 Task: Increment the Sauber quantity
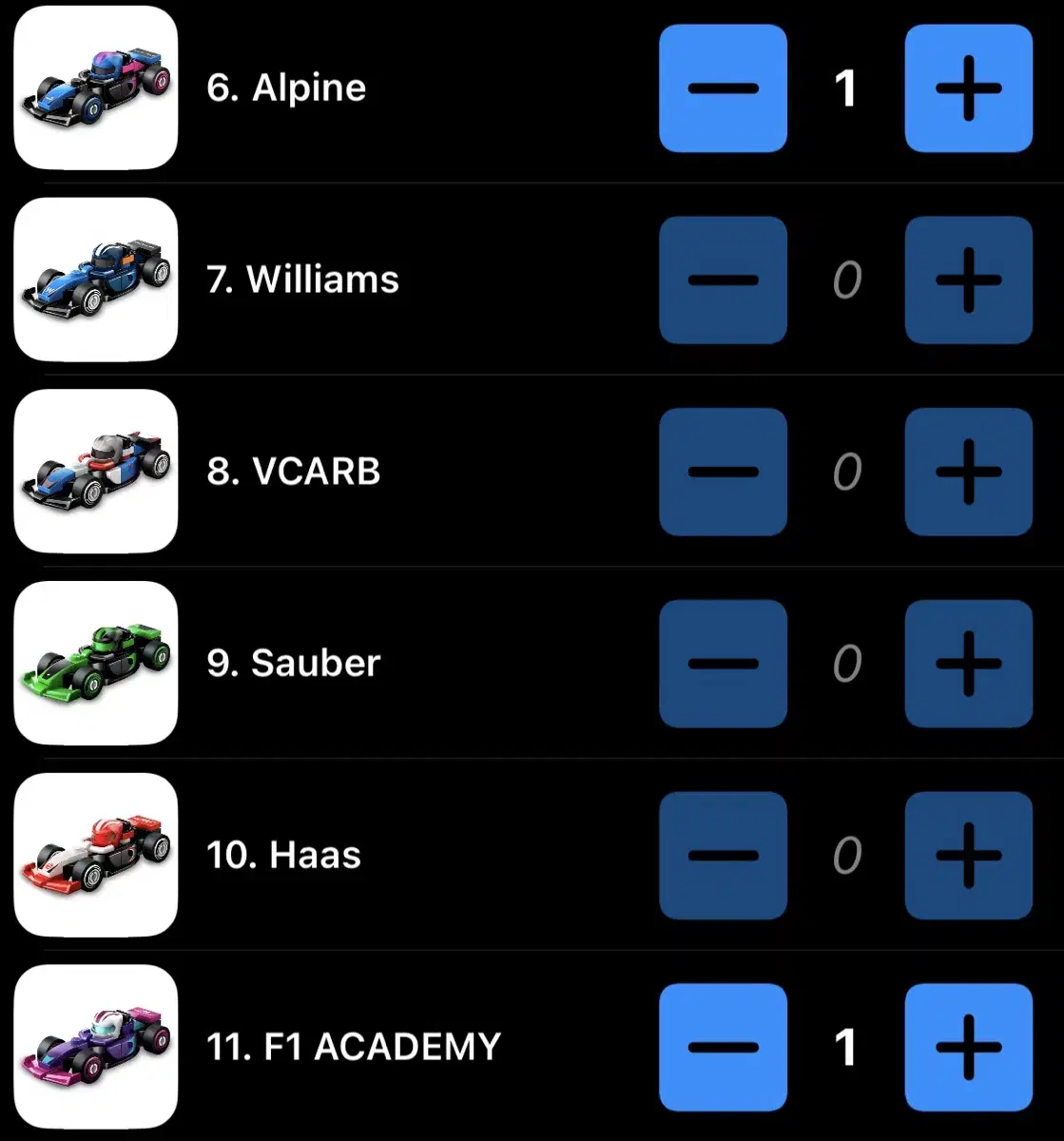pos(968,664)
